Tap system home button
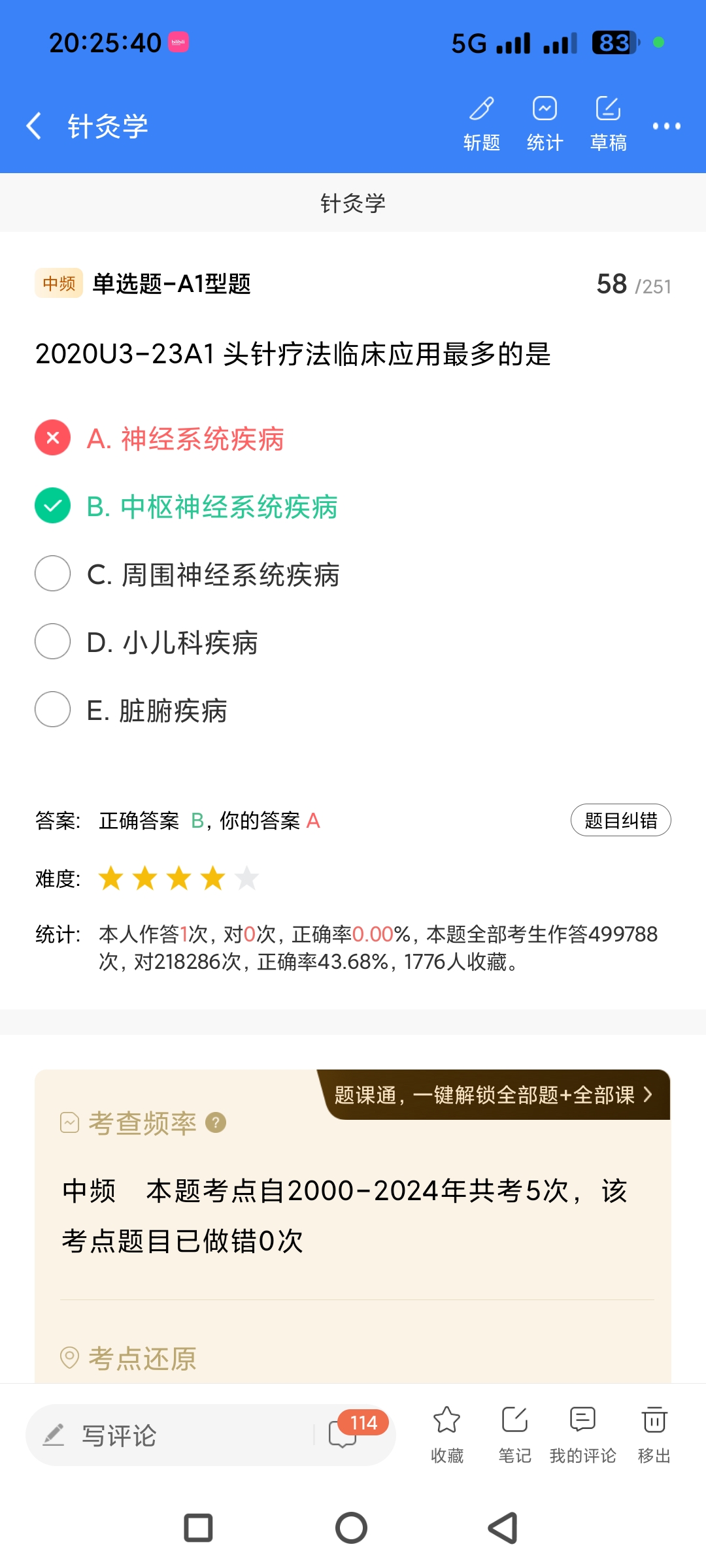Viewport: 706px width, 1568px height. pyautogui.click(x=352, y=1528)
